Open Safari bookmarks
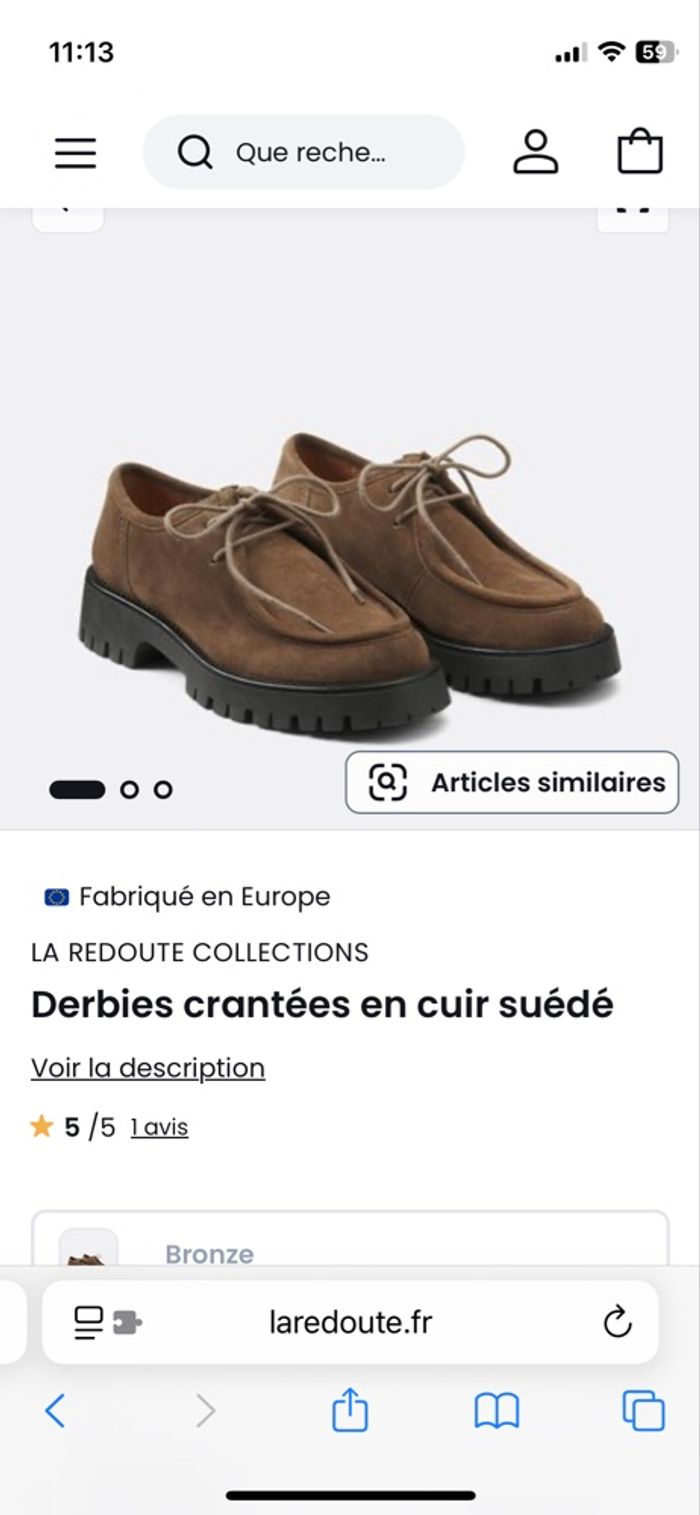Image resolution: width=700 pixels, height=1515 pixels. (x=497, y=1411)
